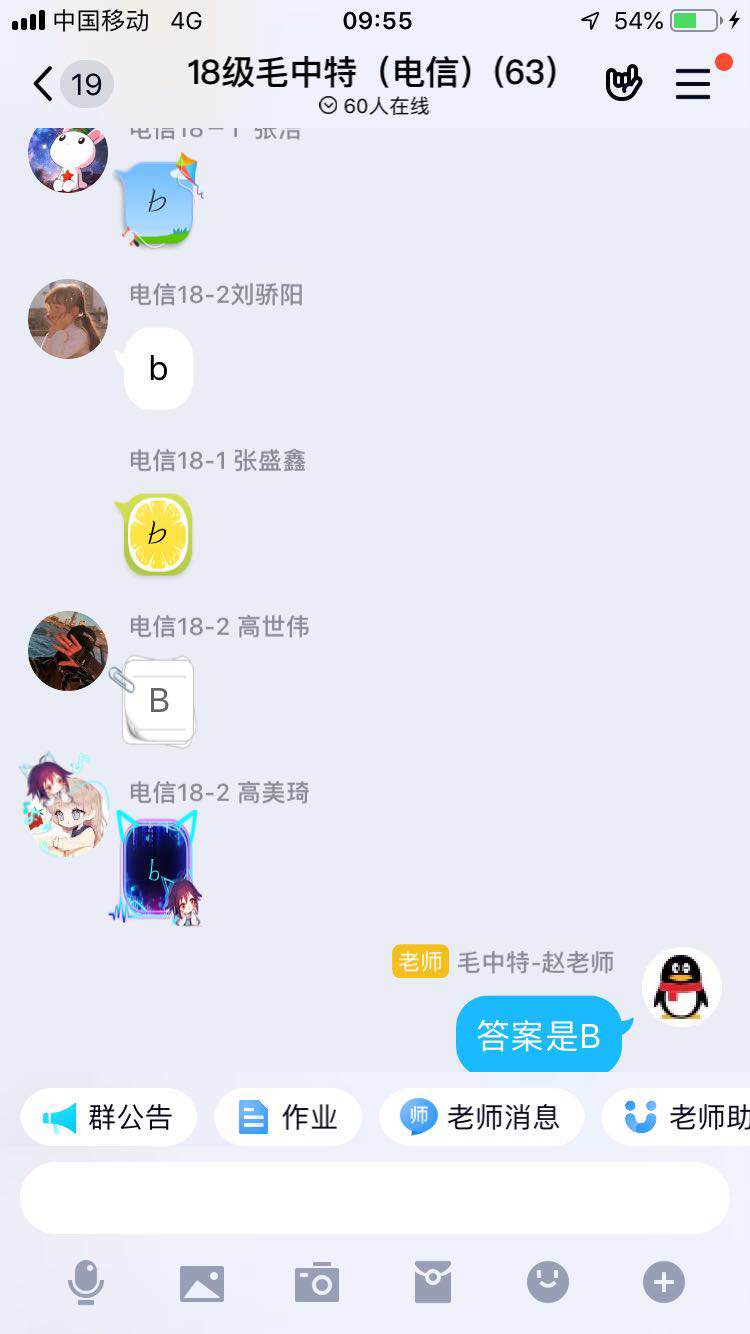Open the photo gallery picker
750x1334 pixels.
pyautogui.click(x=202, y=1282)
